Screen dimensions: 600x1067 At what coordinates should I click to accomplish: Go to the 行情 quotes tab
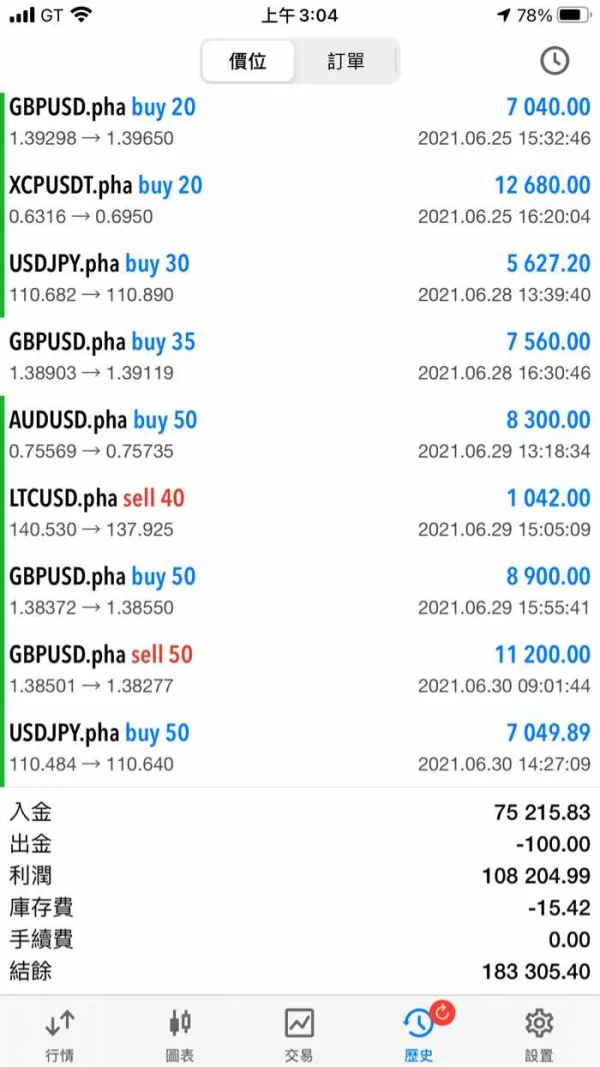pos(60,1033)
